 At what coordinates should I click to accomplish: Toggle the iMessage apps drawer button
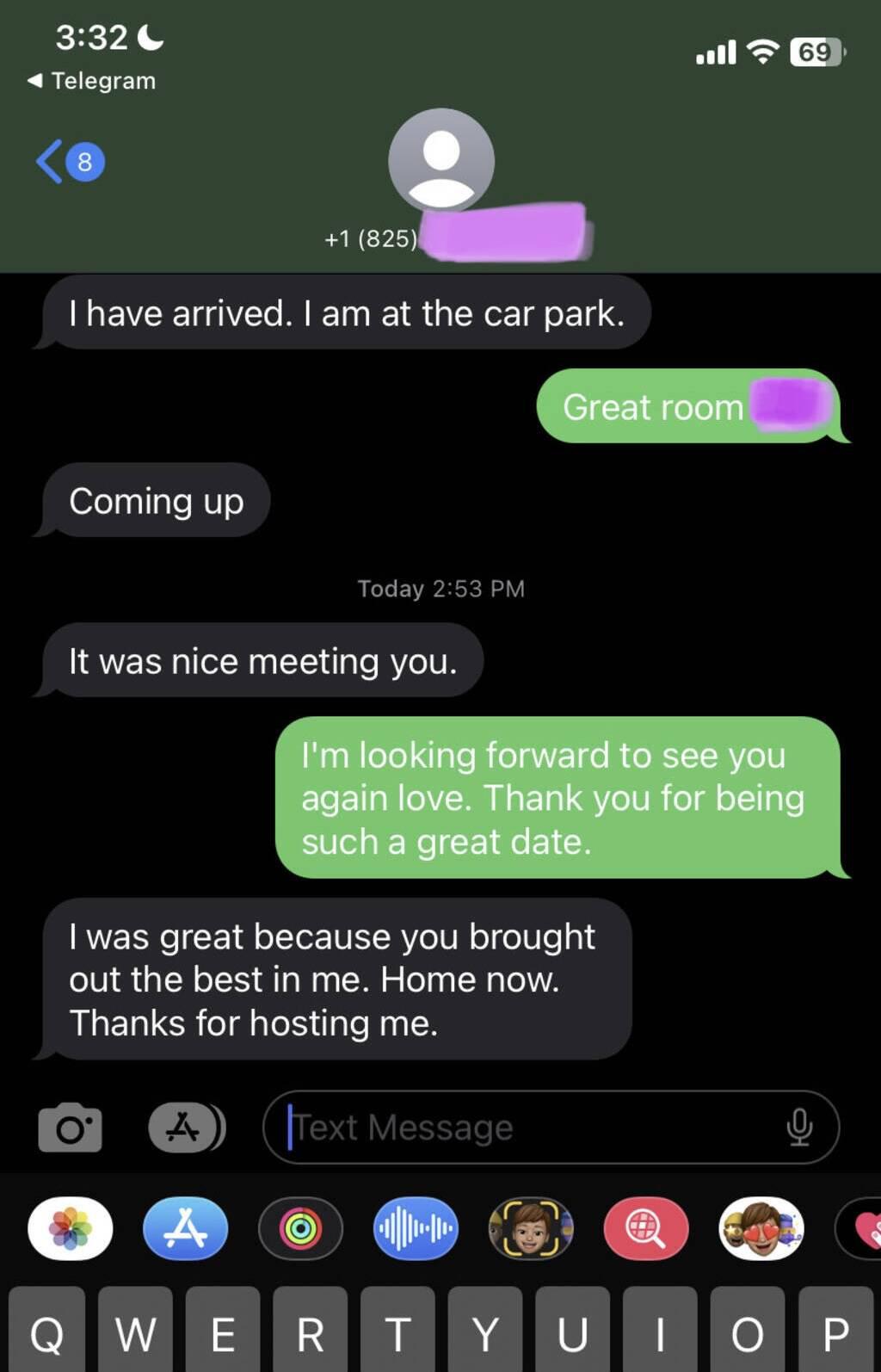(x=185, y=1127)
